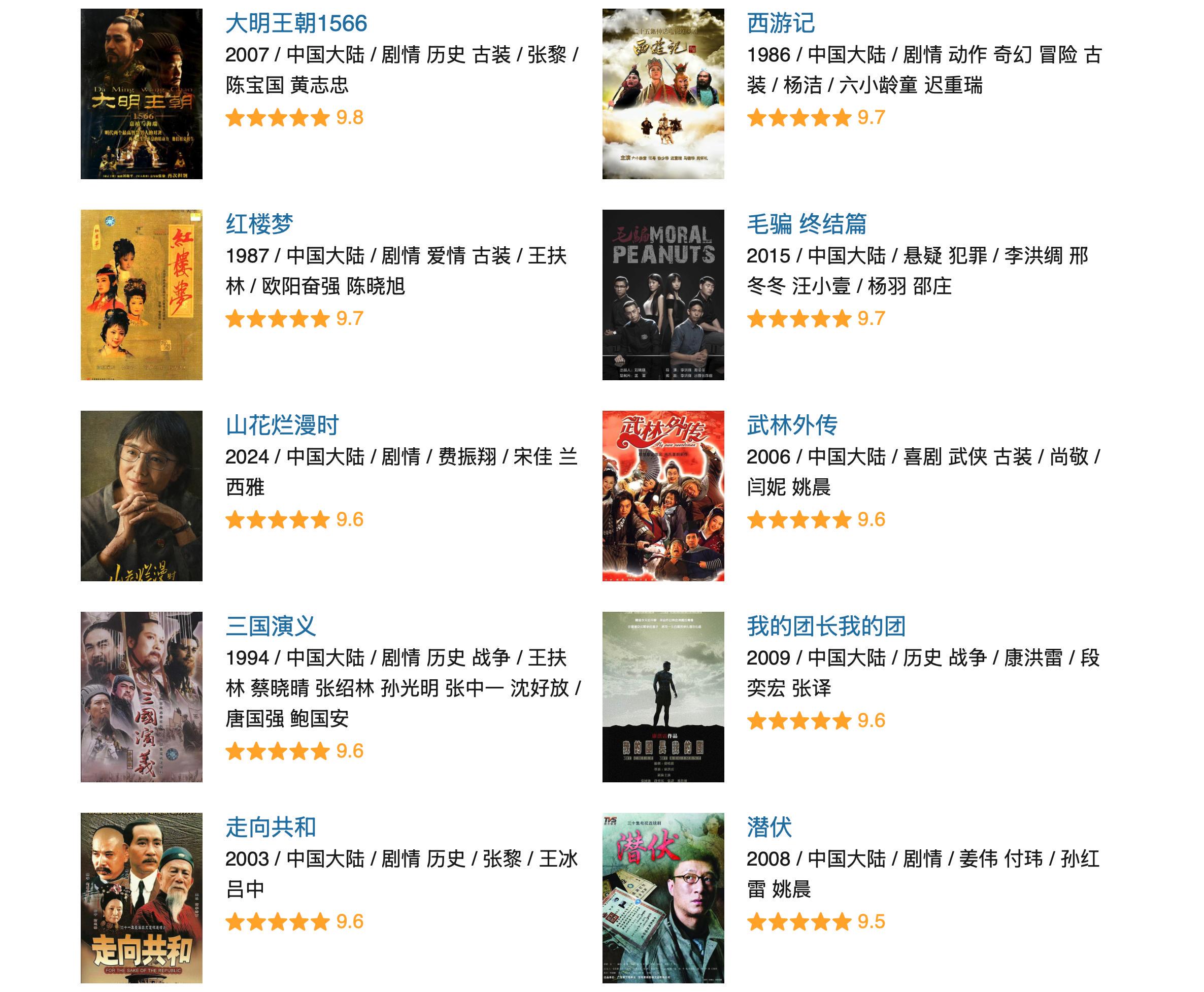The width and height of the screenshot is (1204, 992).
Task: Open the 我的团长我的团 title link
Action: pyautogui.click(x=826, y=626)
